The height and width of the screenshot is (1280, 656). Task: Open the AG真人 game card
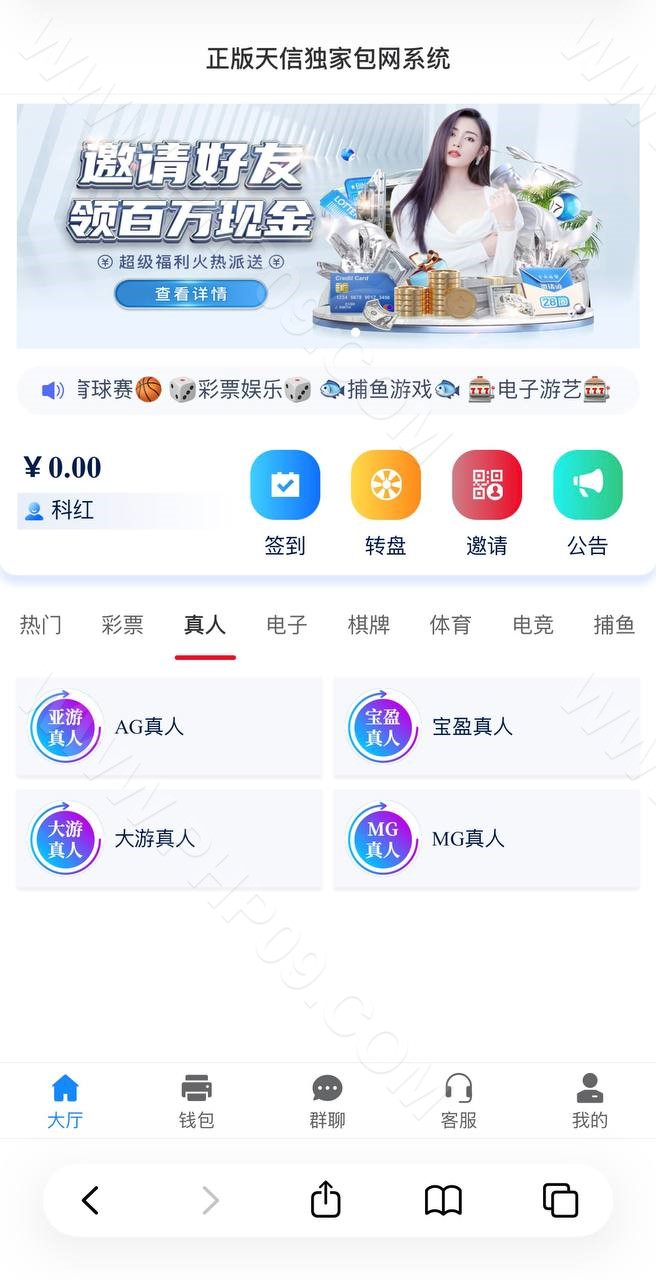pyautogui.click(x=169, y=727)
